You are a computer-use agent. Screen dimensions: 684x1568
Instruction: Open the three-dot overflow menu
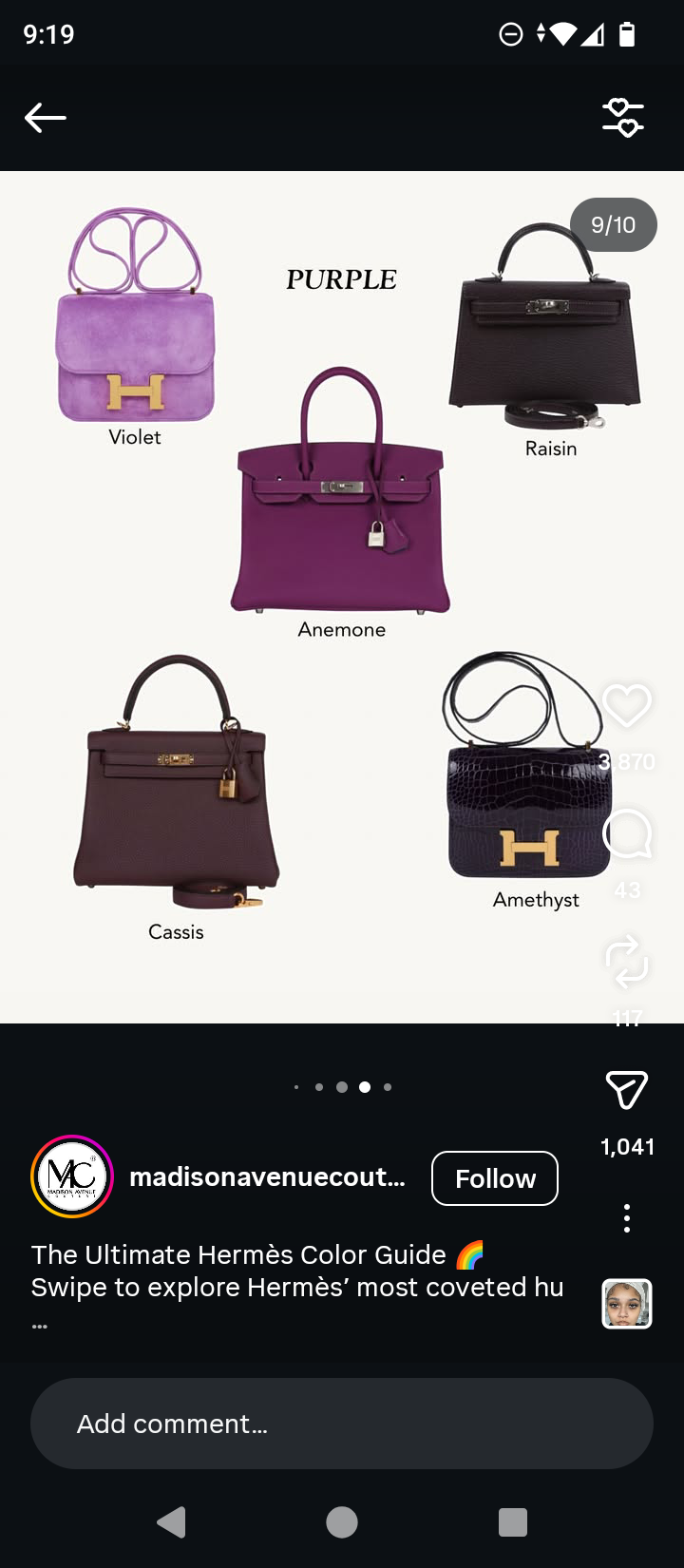click(x=627, y=1217)
